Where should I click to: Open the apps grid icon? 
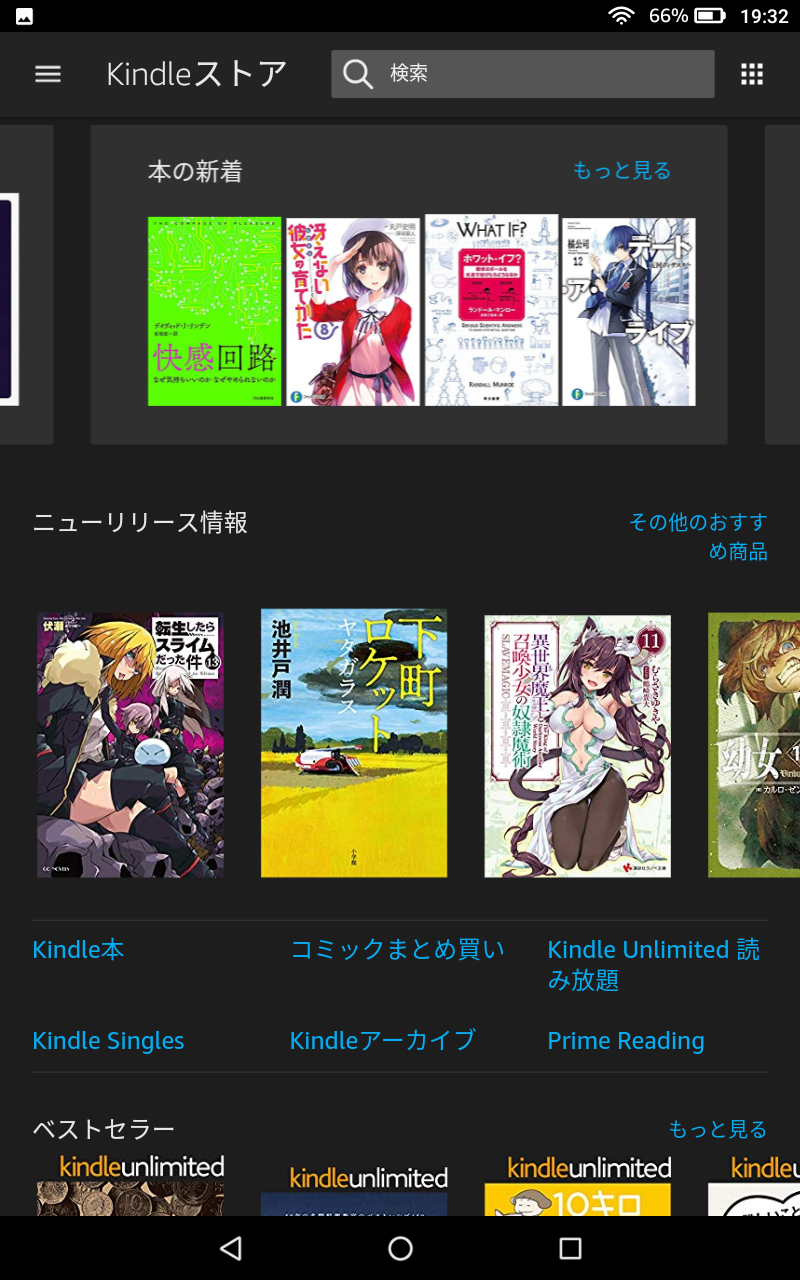(x=751, y=74)
